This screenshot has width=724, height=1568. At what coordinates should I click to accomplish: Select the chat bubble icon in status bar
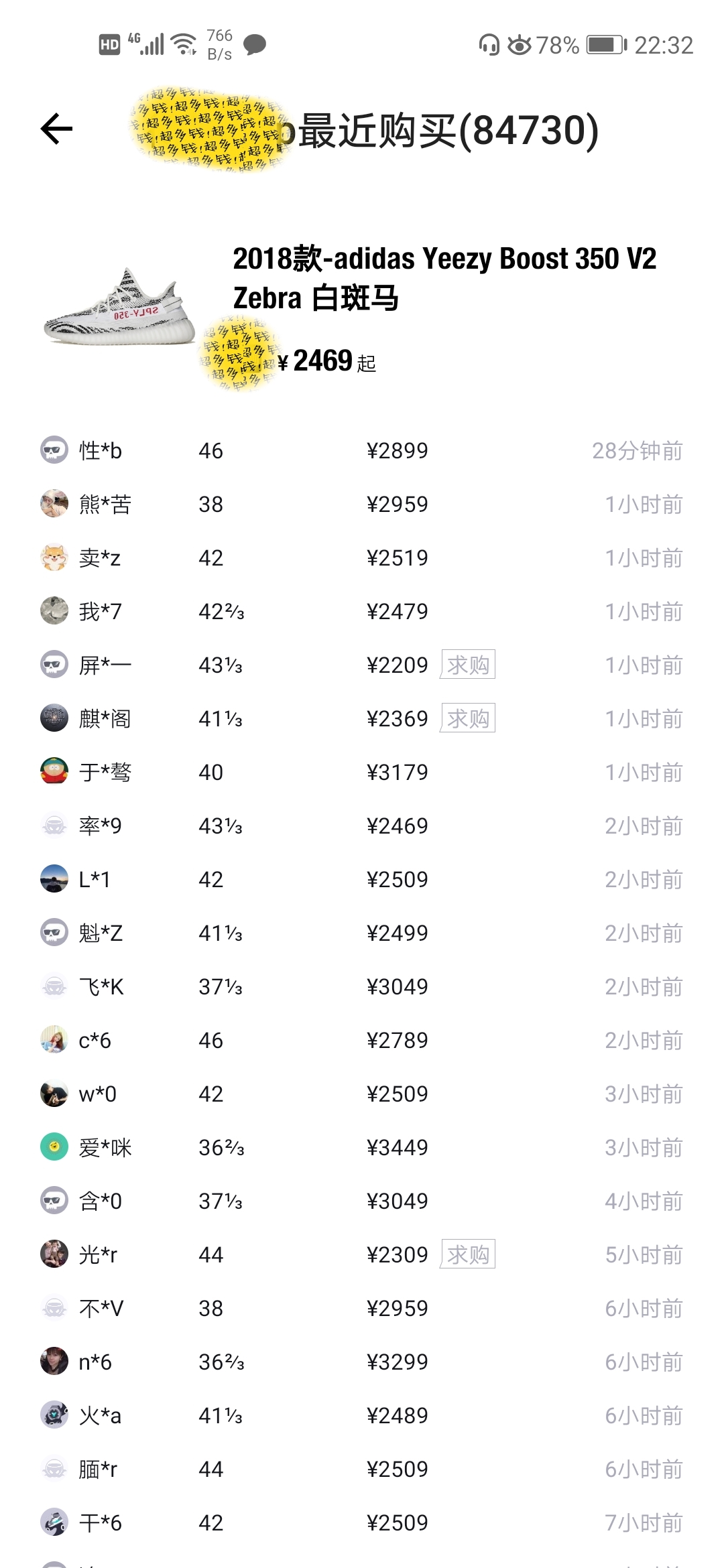[255, 46]
